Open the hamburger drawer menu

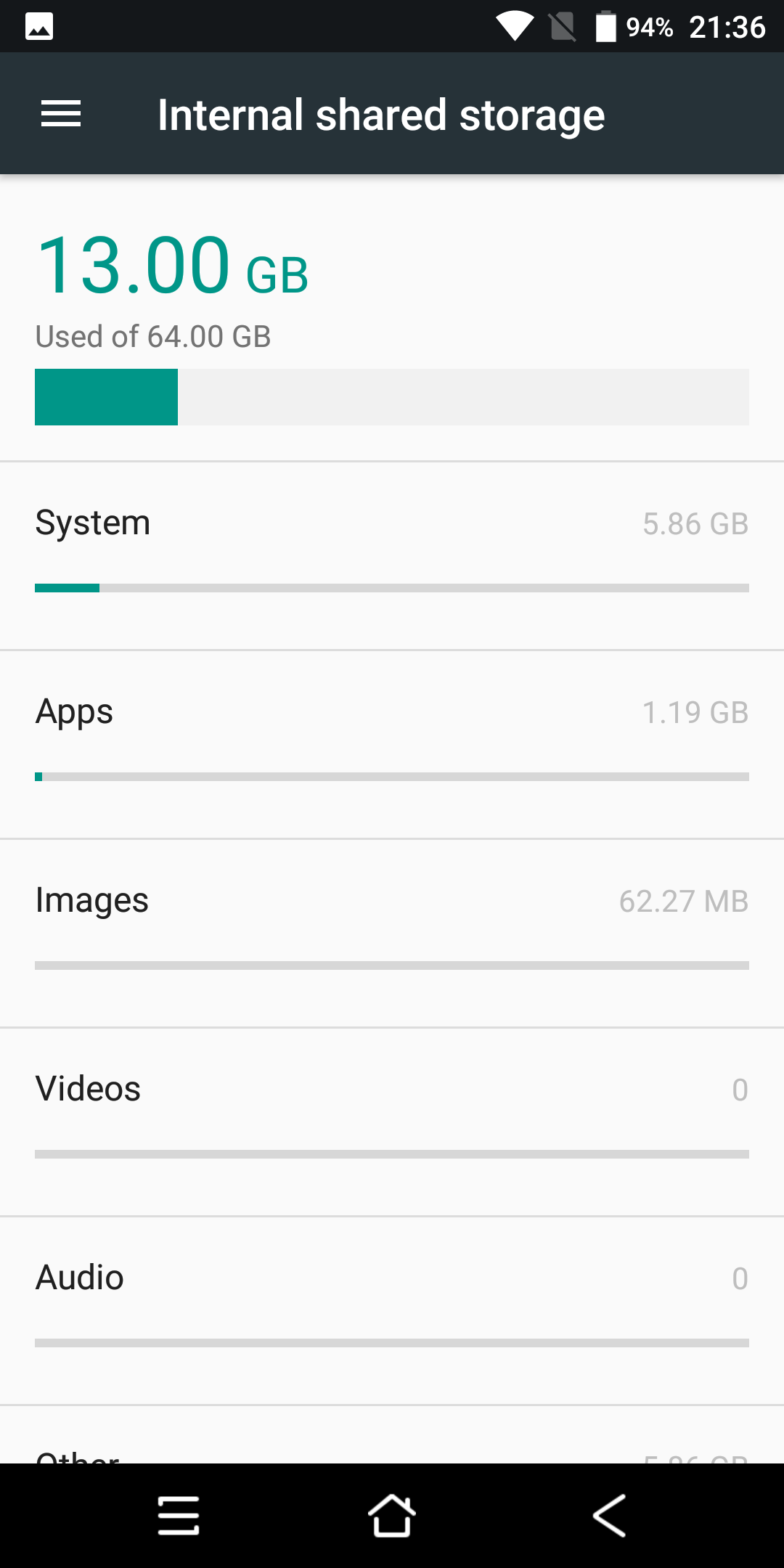(x=61, y=114)
